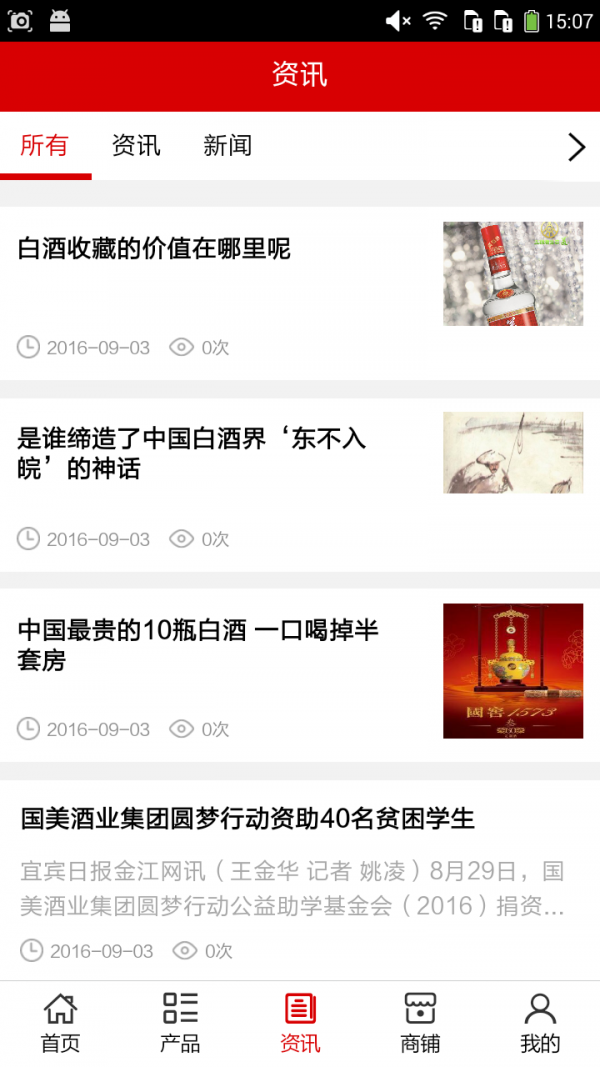Select the 资讯 category tab at top
This screenshot has width=600, height=1067.
(136, 146)
